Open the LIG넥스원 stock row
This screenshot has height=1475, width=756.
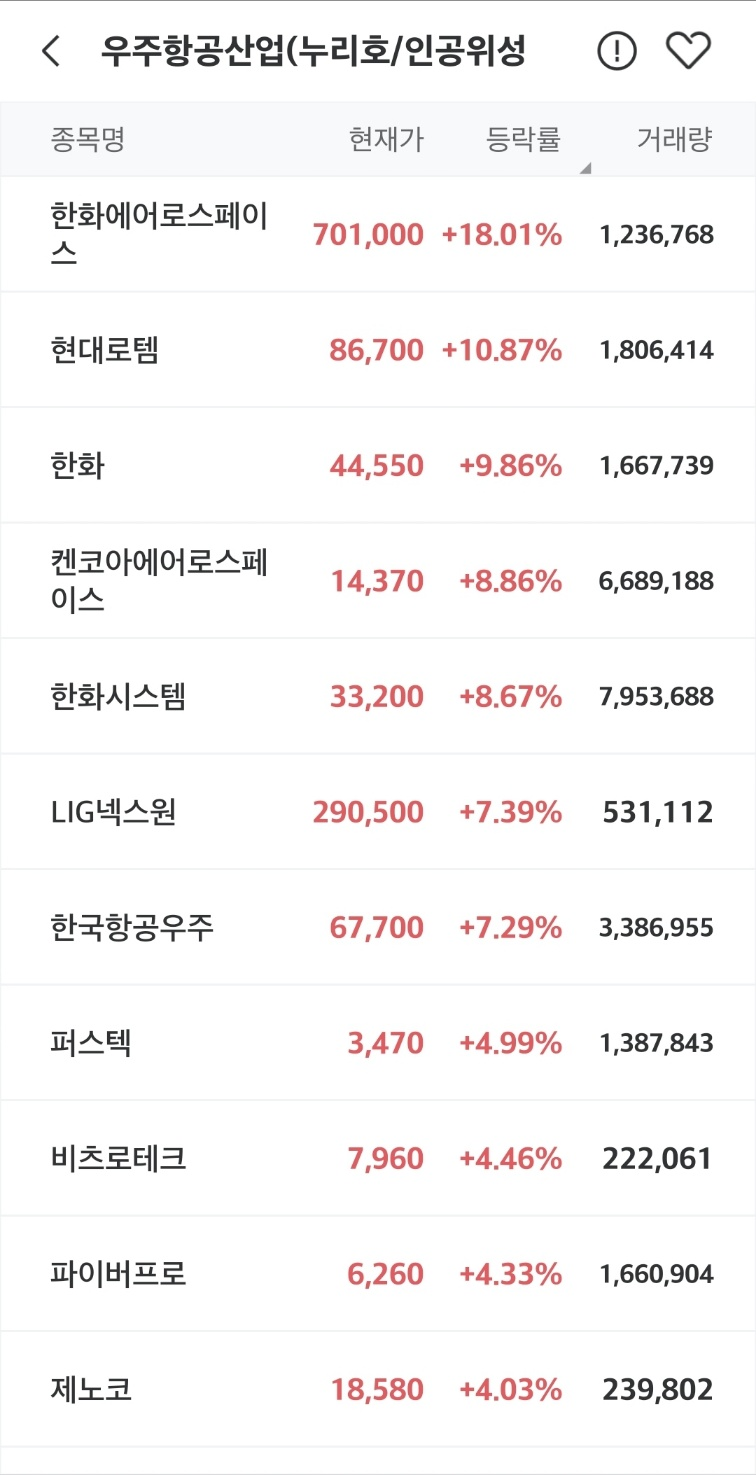pyautogui.click(x=378, y=812)
